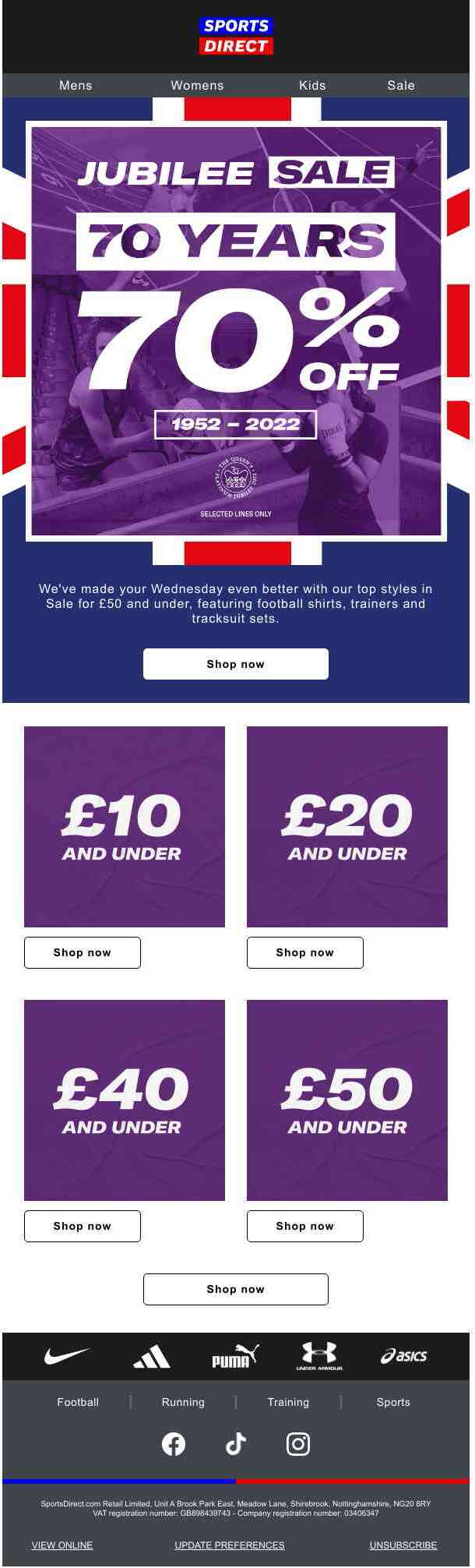Viewport: 475px width, 1568px height.
Task: Open the Womens category link
Action: 197,86
